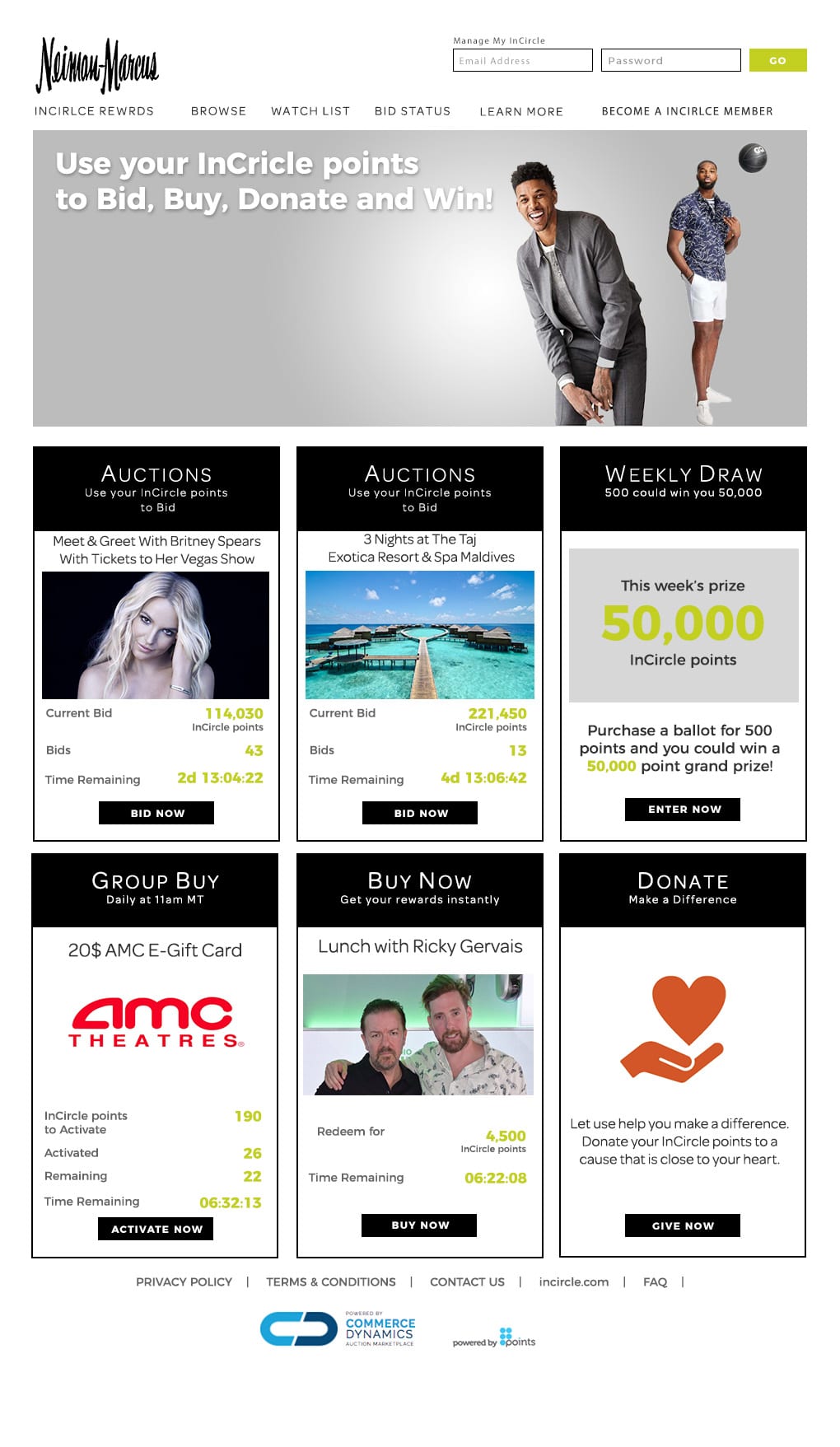View Terms & Conditions
This screenshot has width=840, height=1447.
tap(330, 1282)
